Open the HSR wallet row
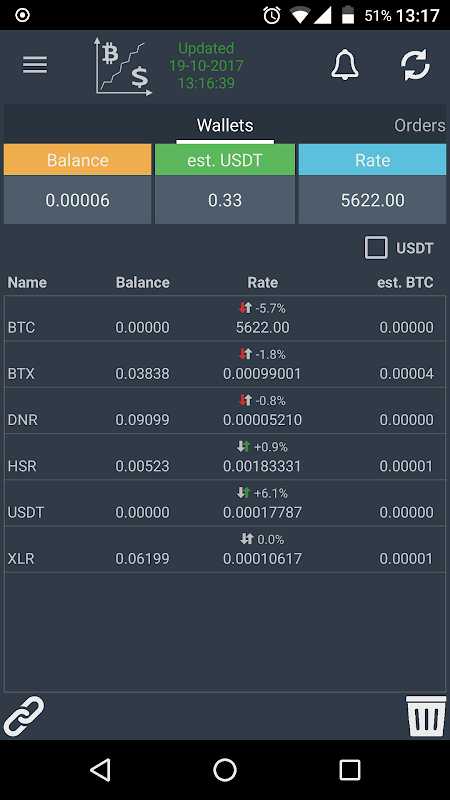The width and height of the screenshot is (450, 800). (x=225, y=457)
